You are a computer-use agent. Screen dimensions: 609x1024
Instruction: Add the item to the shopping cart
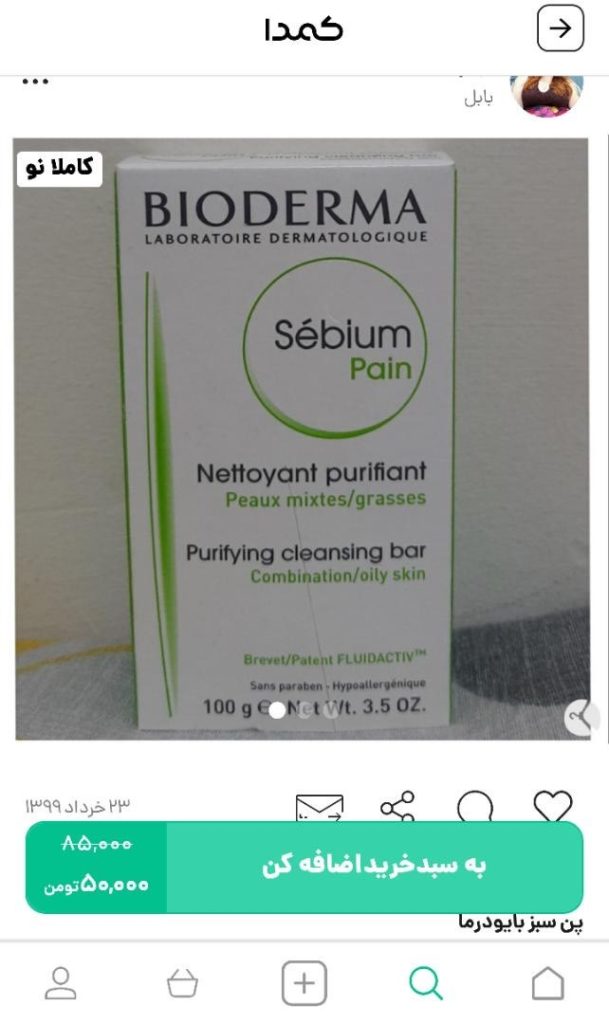point(374,867)
